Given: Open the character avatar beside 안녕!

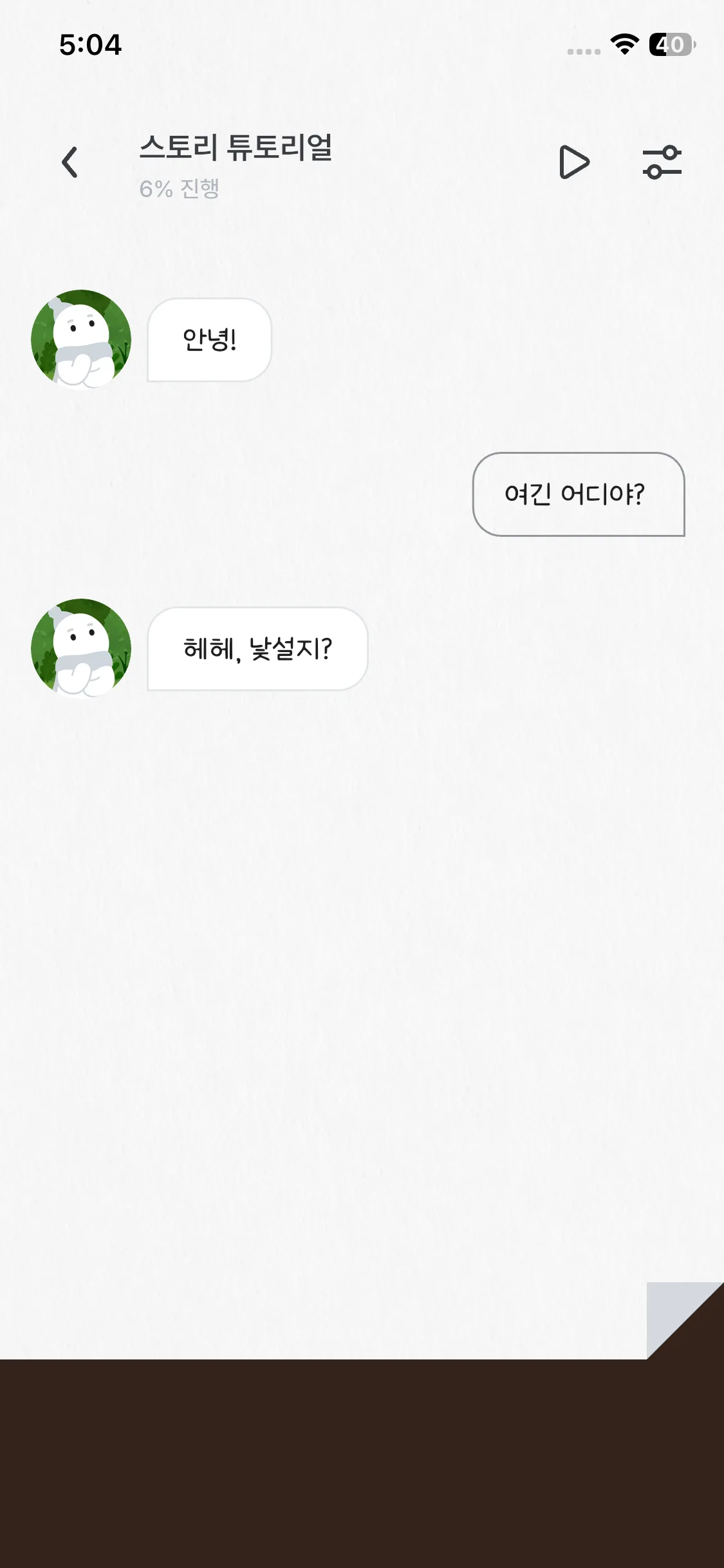Looking at the screenshot, I should (x=81, y=339).
